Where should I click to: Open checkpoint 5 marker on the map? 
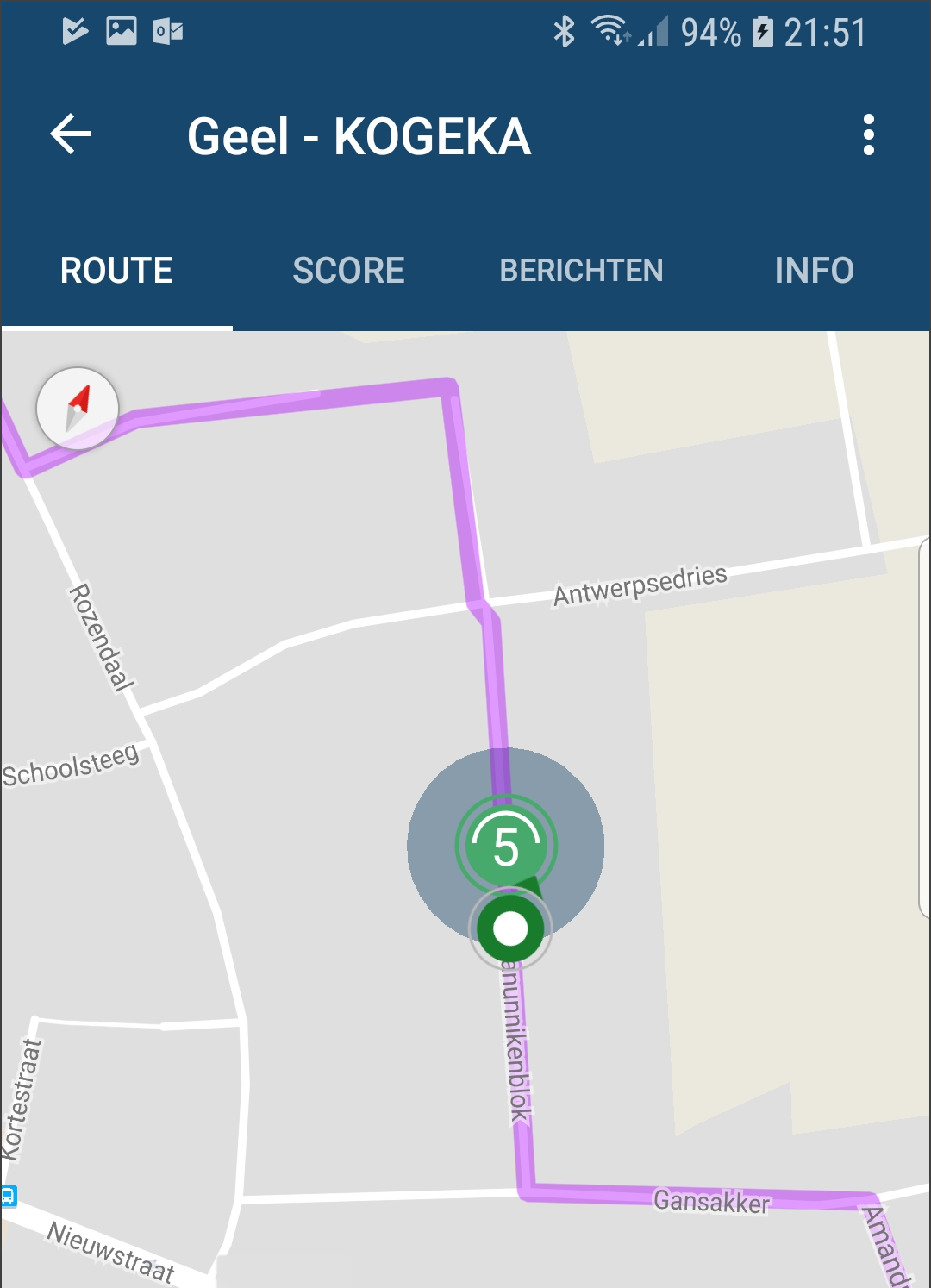pyautogui.click(x=506, y=847)
